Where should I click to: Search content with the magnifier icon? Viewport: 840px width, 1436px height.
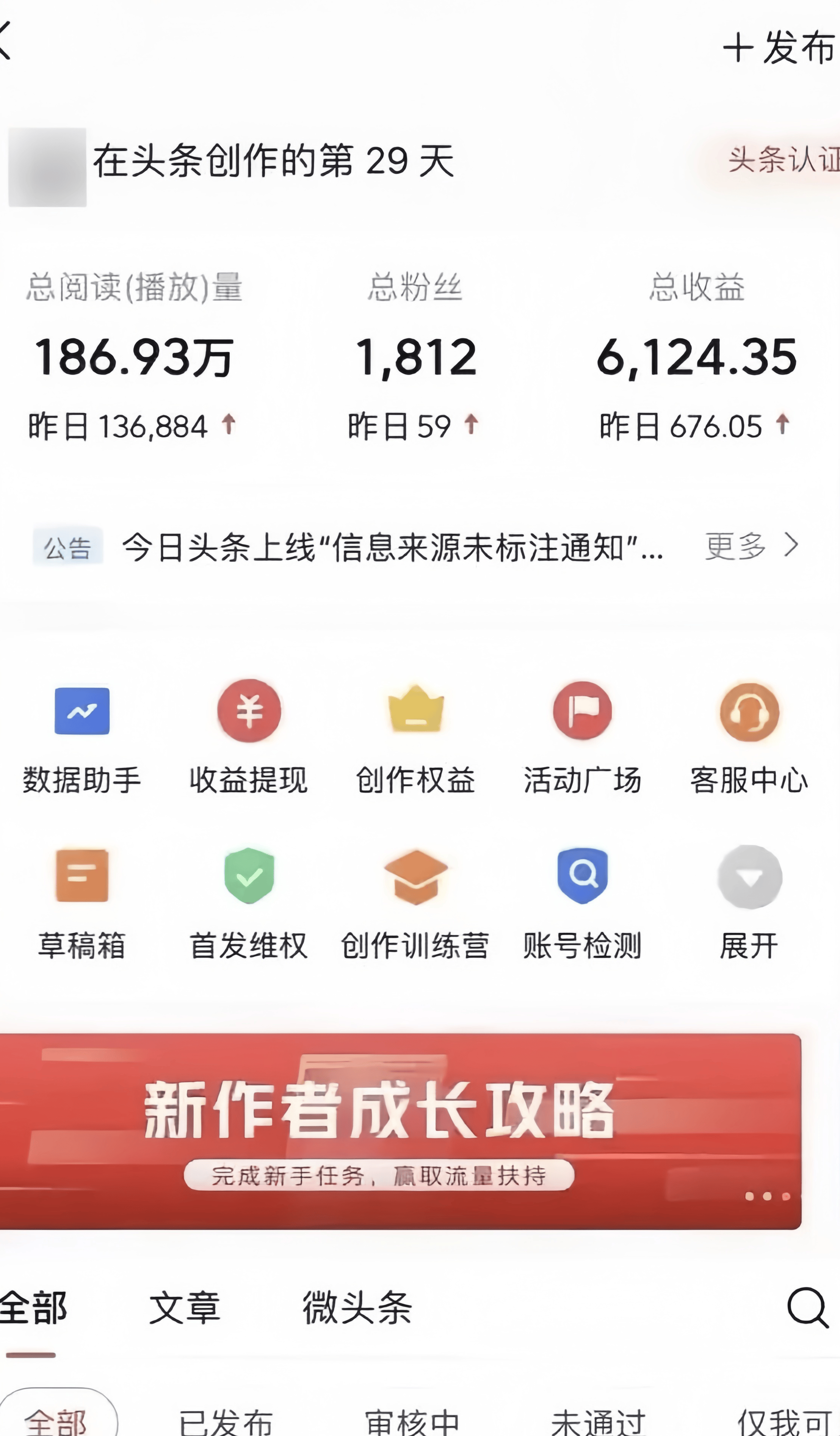point(807,1307)
